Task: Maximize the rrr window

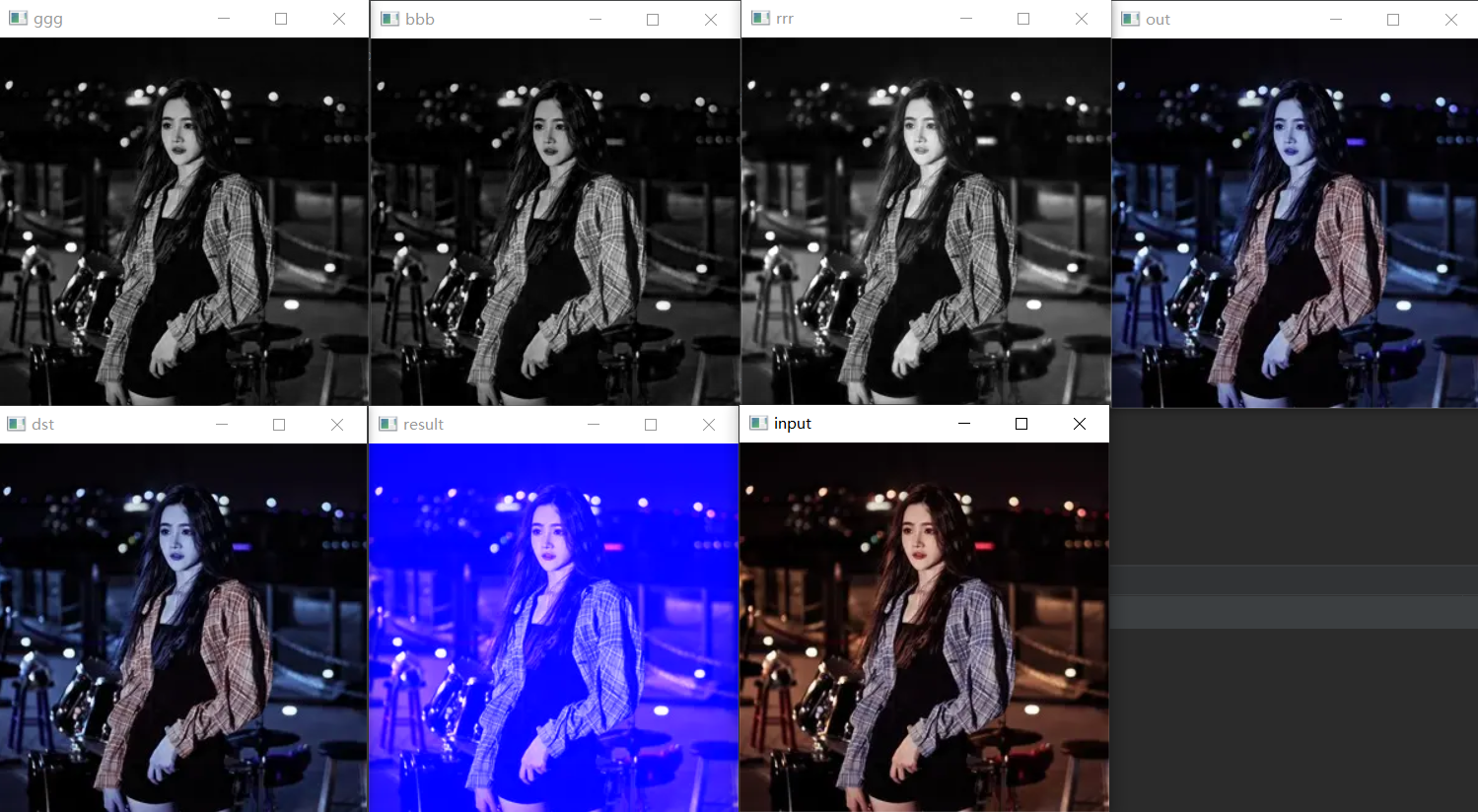Action: (1023, 19)
